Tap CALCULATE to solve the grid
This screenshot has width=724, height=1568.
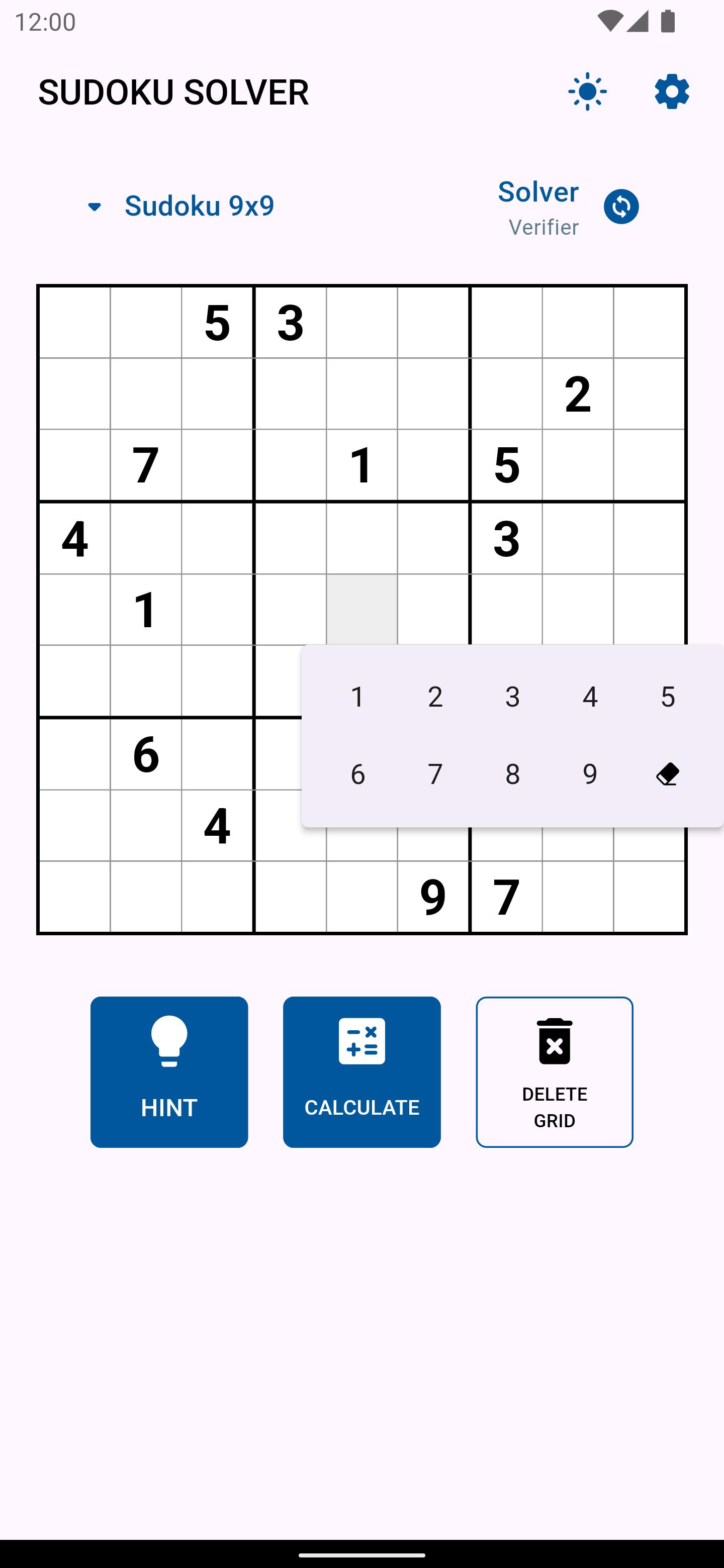point(361,1072)
